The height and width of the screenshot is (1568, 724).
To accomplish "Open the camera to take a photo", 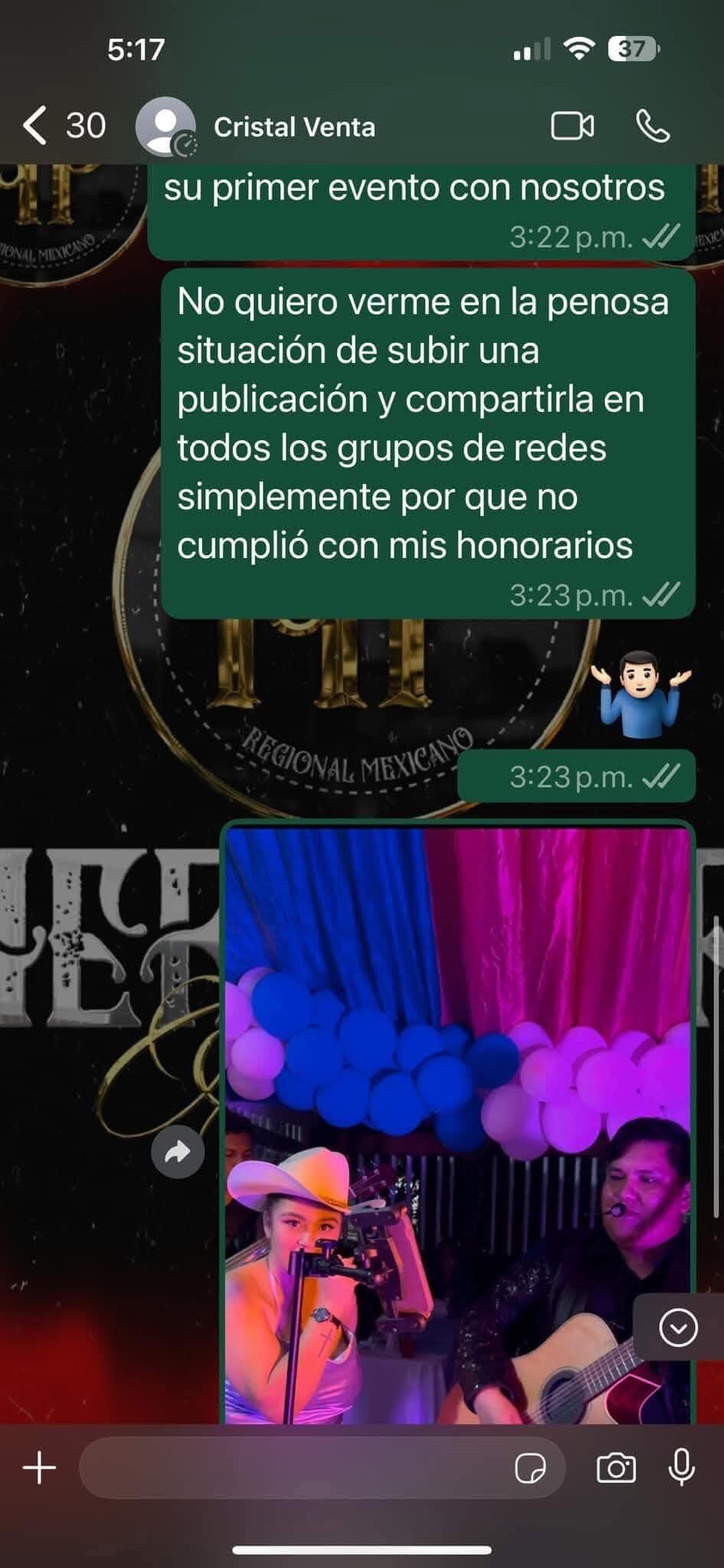I will [616, 1468].
